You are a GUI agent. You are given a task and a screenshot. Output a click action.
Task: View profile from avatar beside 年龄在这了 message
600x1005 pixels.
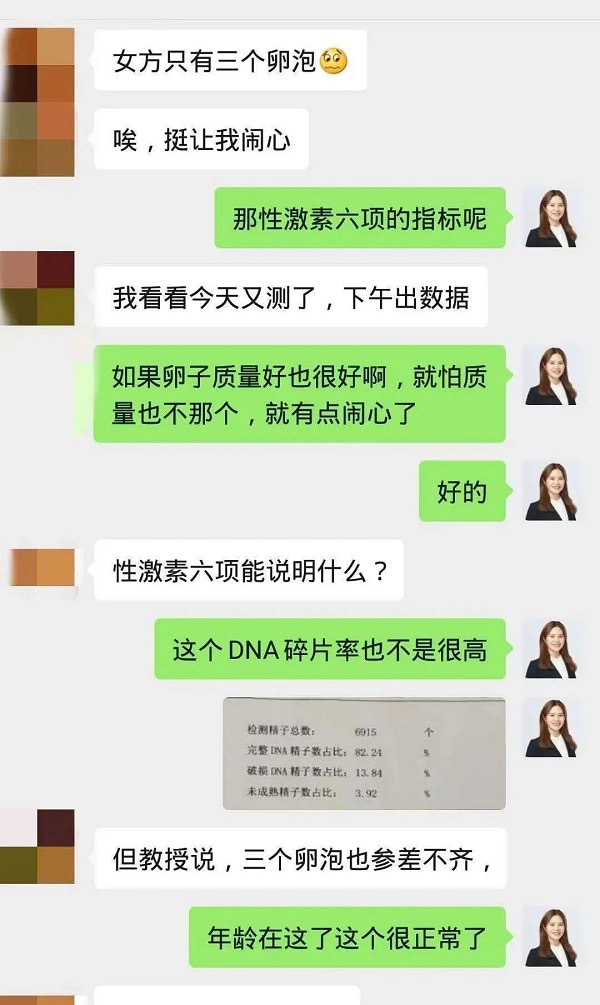pyautogui.click(x=551, y=937)
